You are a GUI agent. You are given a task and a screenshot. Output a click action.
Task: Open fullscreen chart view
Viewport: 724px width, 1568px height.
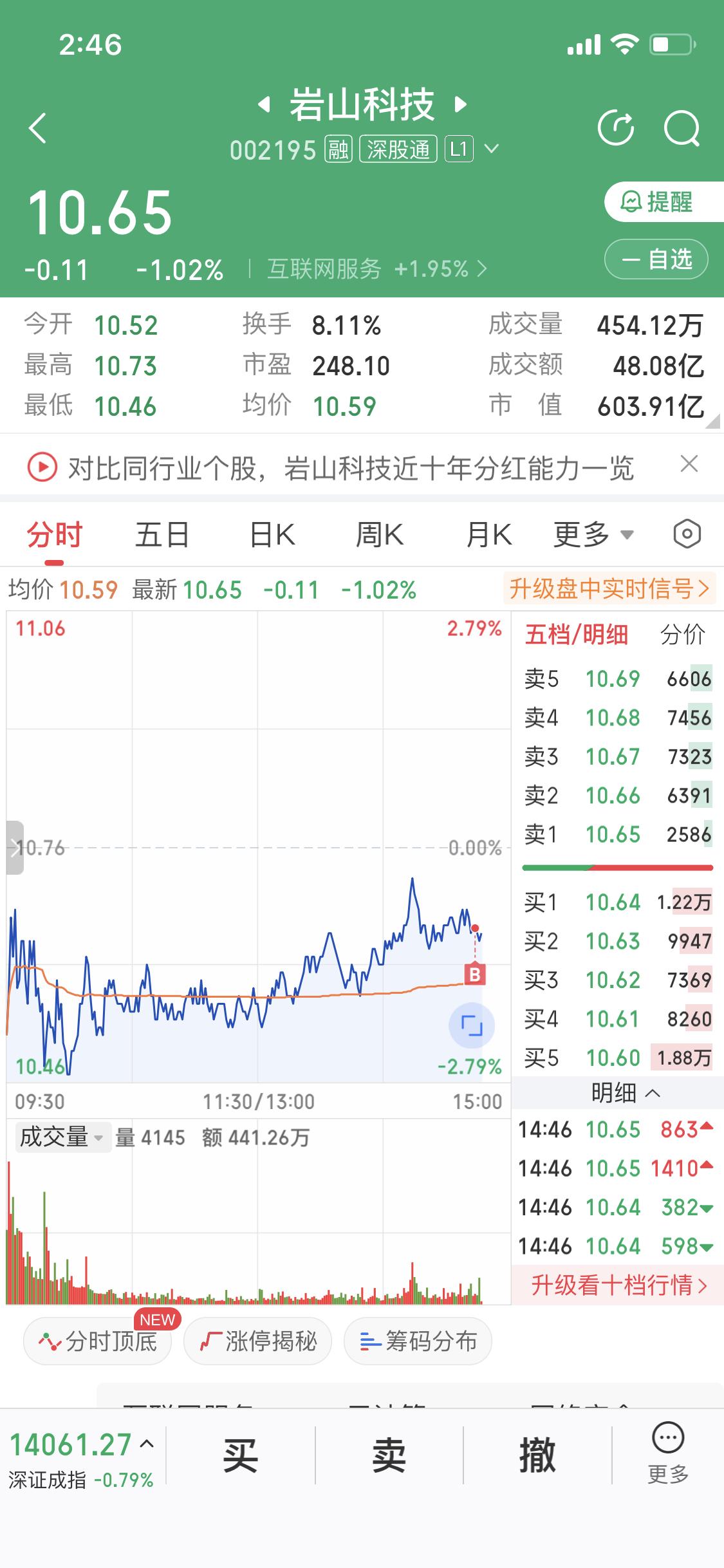coord(473,1025)
